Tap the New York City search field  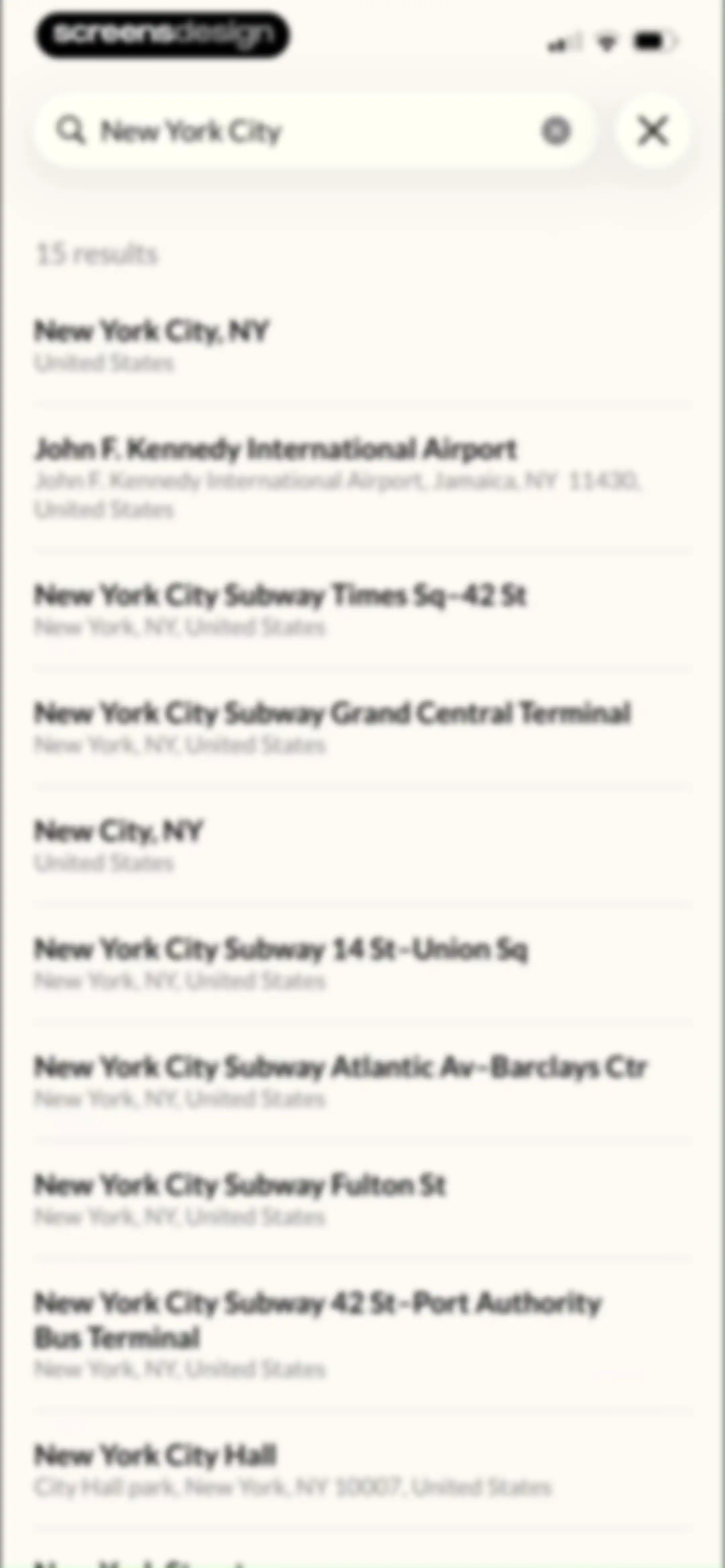tap(314, 131)
